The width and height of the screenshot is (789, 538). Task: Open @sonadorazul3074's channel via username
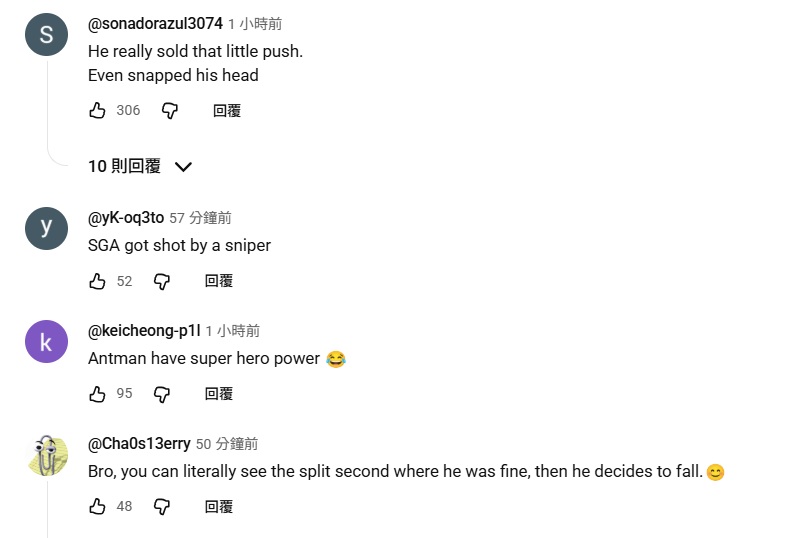155,23
